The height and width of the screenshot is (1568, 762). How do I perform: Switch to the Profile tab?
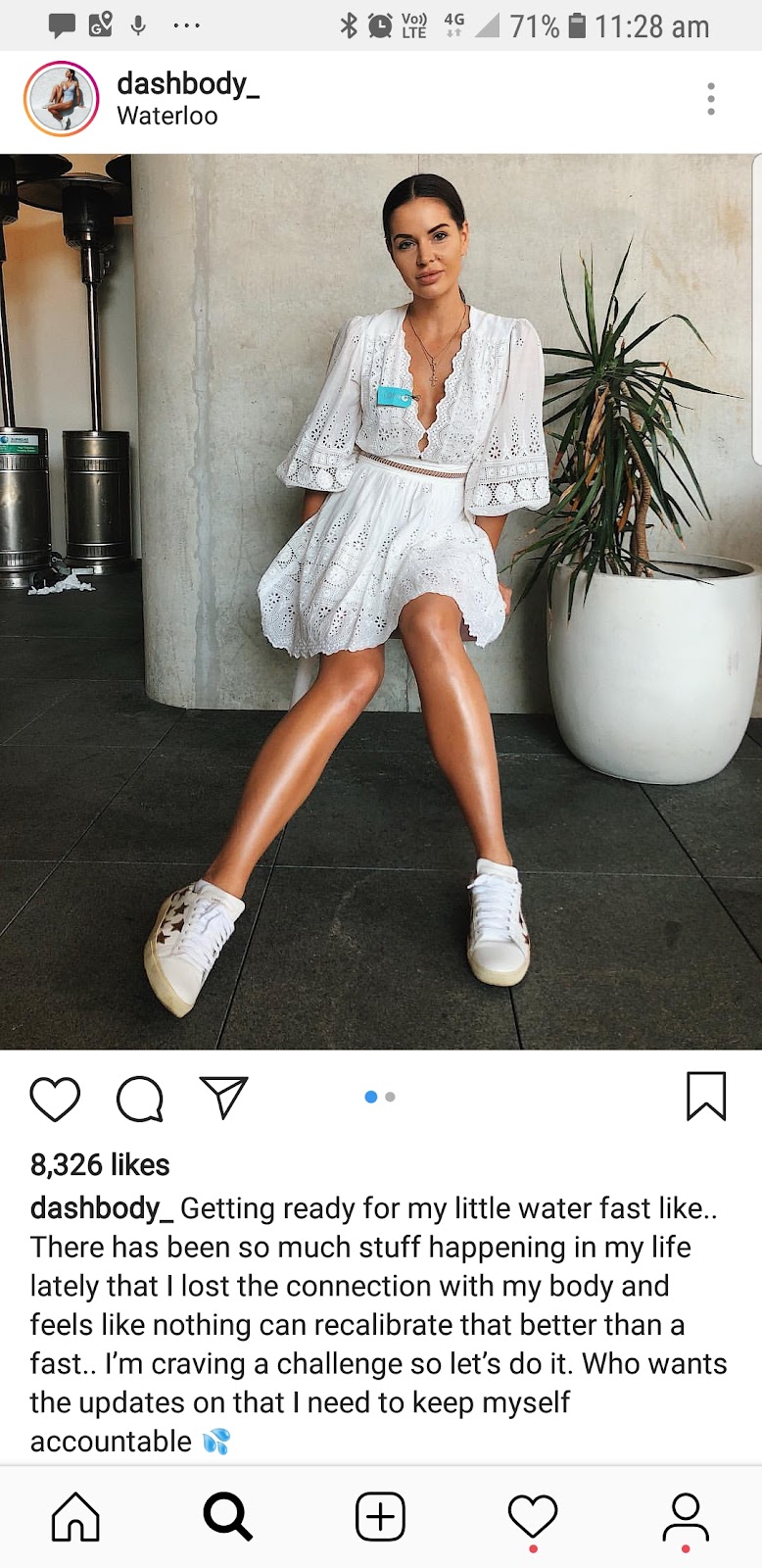pyautogui.click(x=686, y=1517)
